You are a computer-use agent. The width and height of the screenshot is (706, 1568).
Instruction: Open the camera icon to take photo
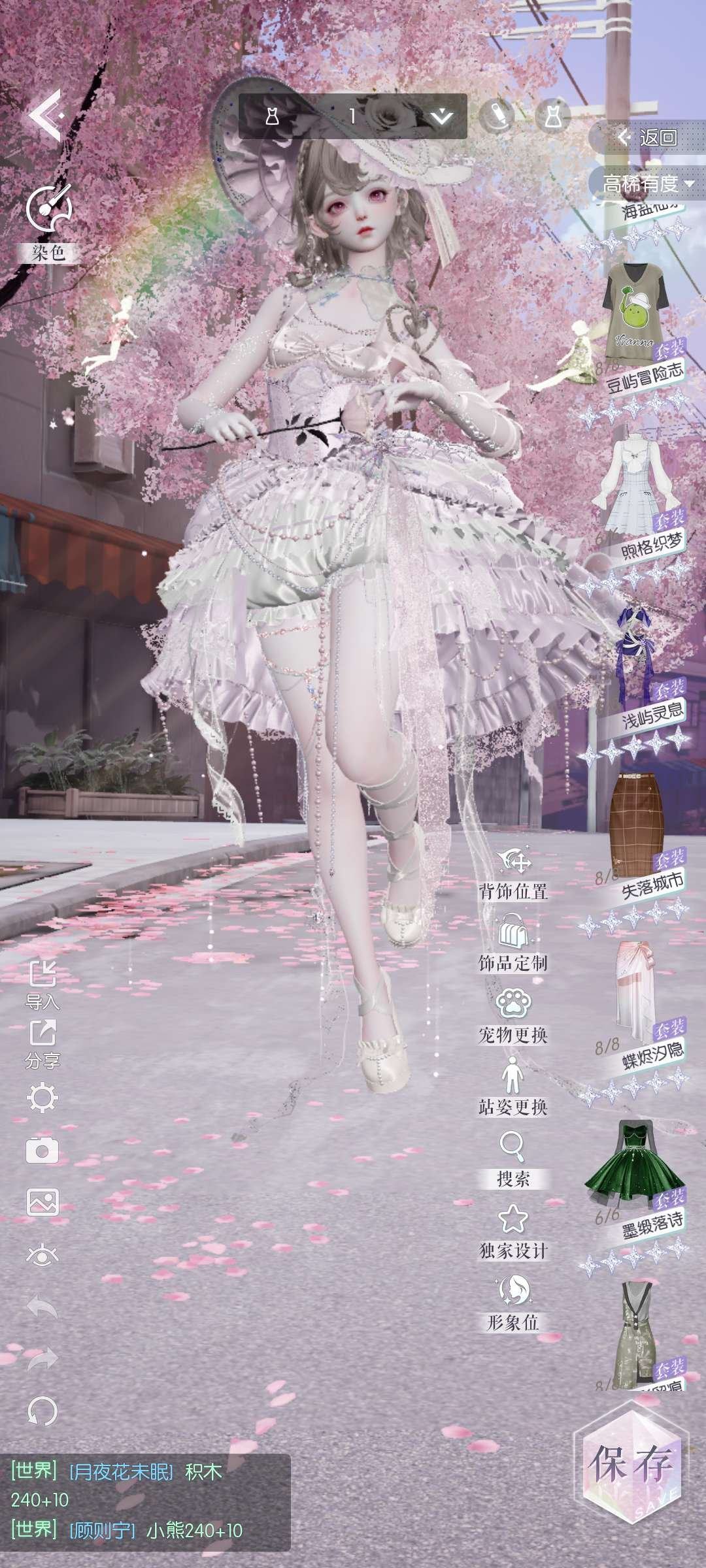42,1151
